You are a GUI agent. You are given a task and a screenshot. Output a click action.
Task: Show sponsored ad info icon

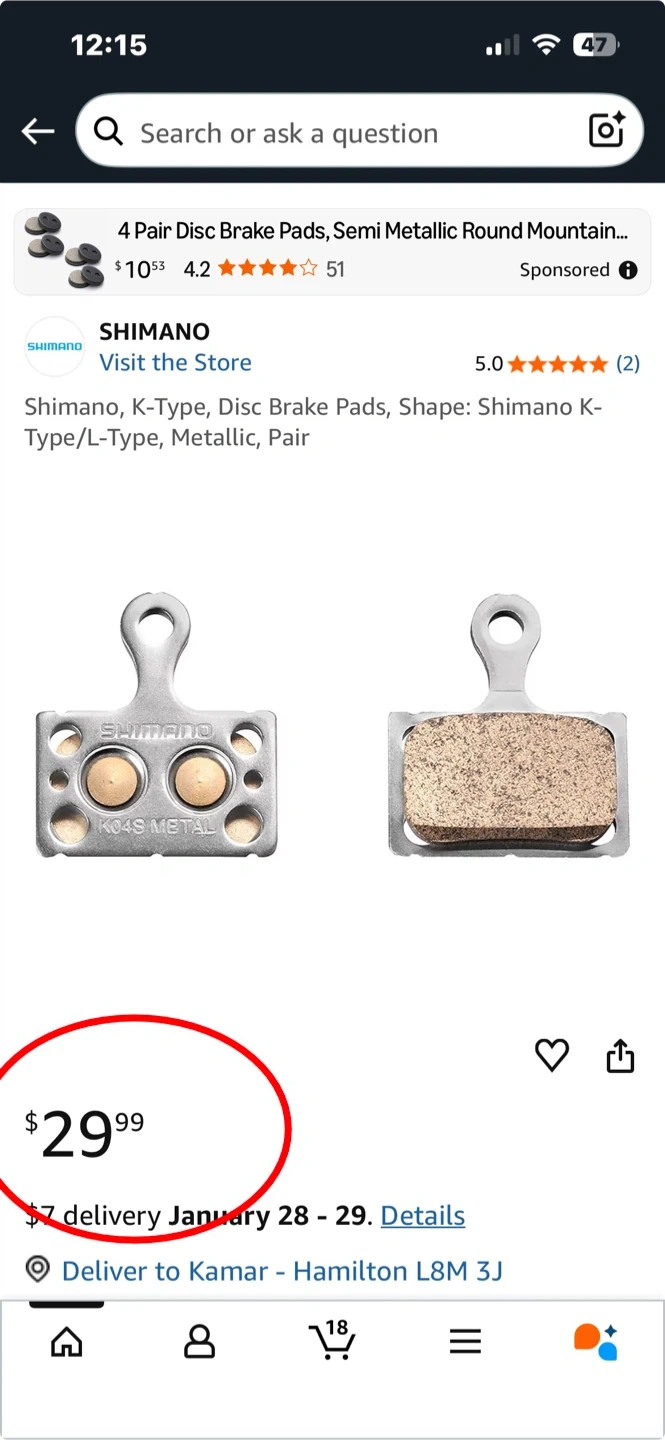pos(628,270)
